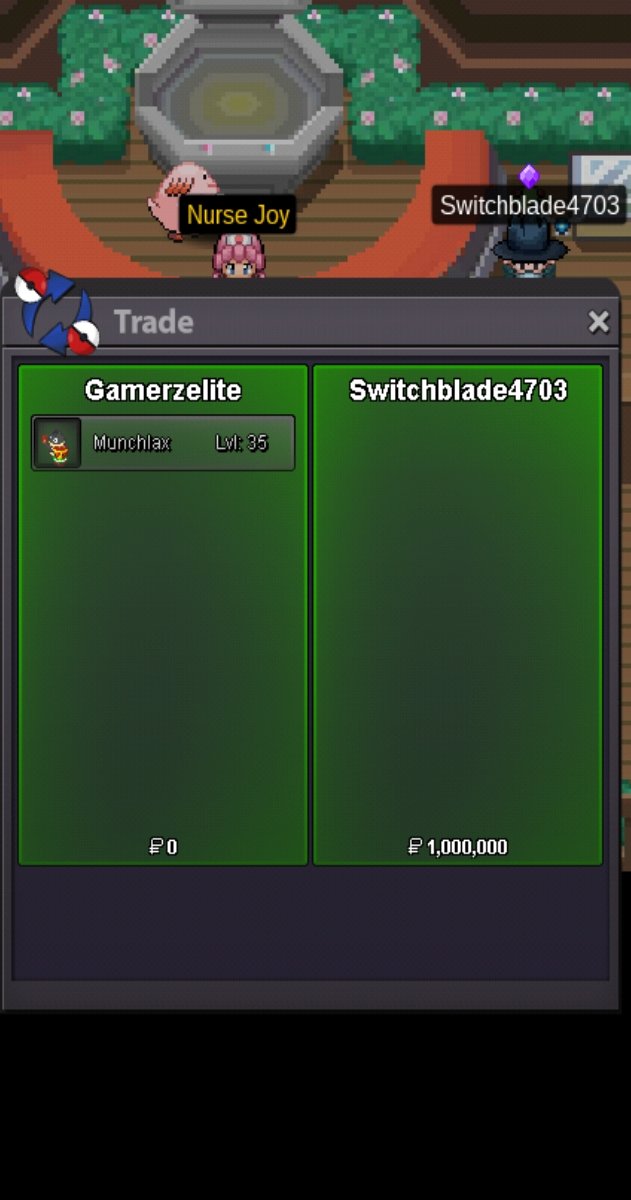Close the Trade window
Screen dimensions: 631x1200
(598, 322)
